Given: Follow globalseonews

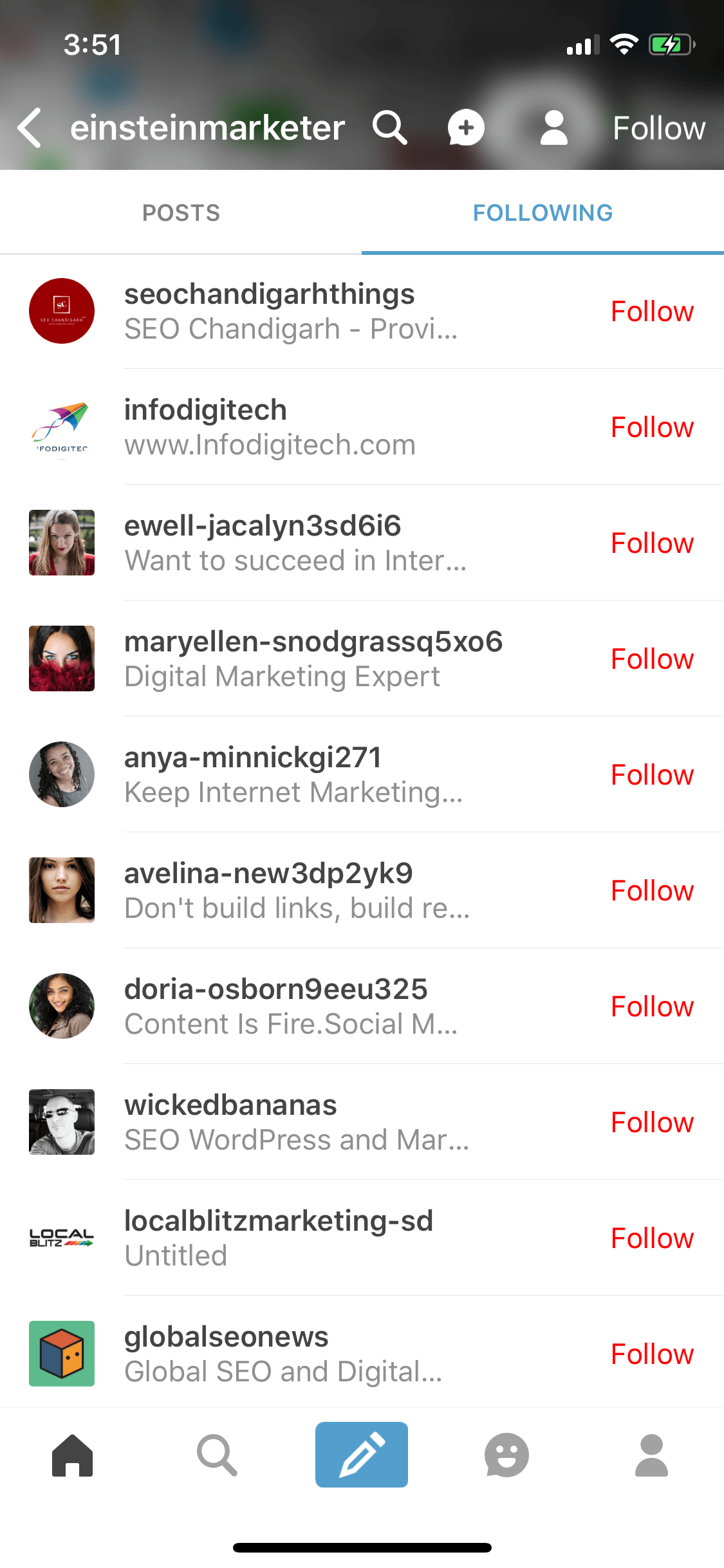Looking at the screenshot, I should (652, 1354).
